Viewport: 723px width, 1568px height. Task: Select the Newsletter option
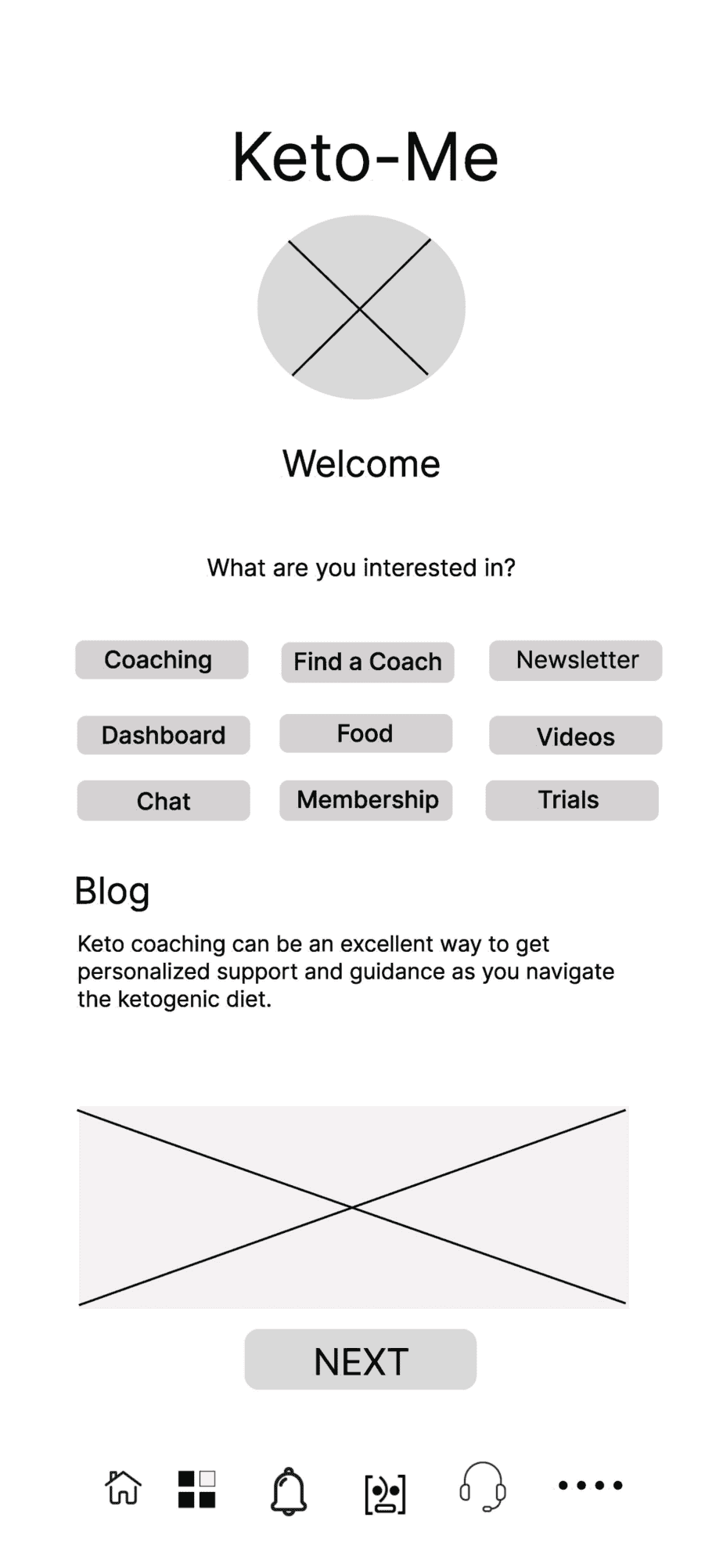tap(575, 660)
